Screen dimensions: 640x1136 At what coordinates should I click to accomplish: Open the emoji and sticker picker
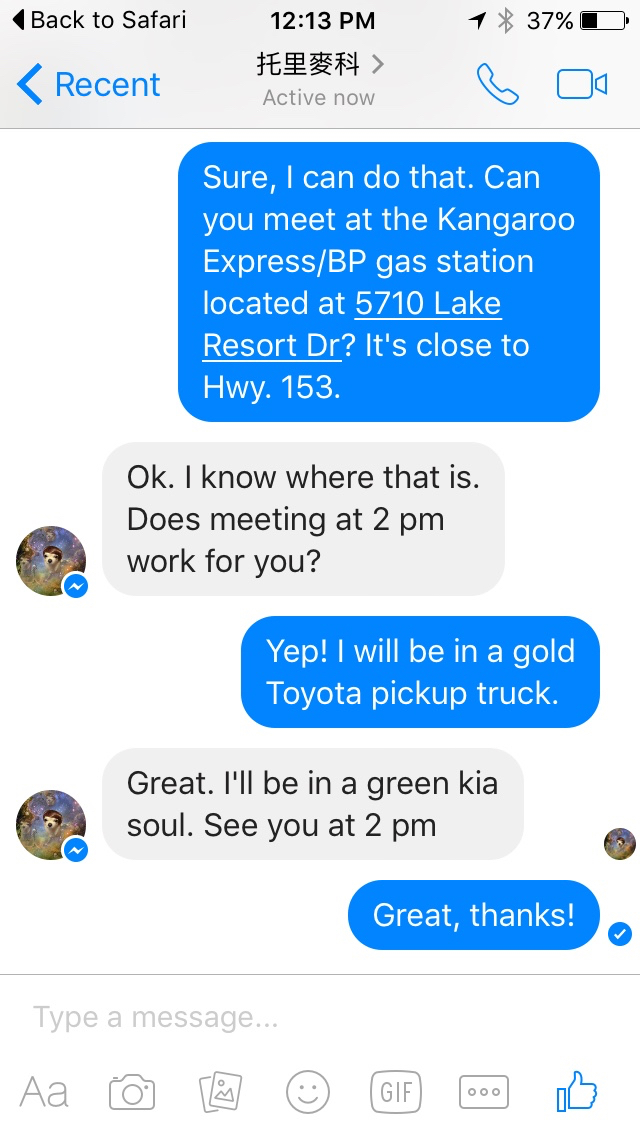pos(307,1091)
